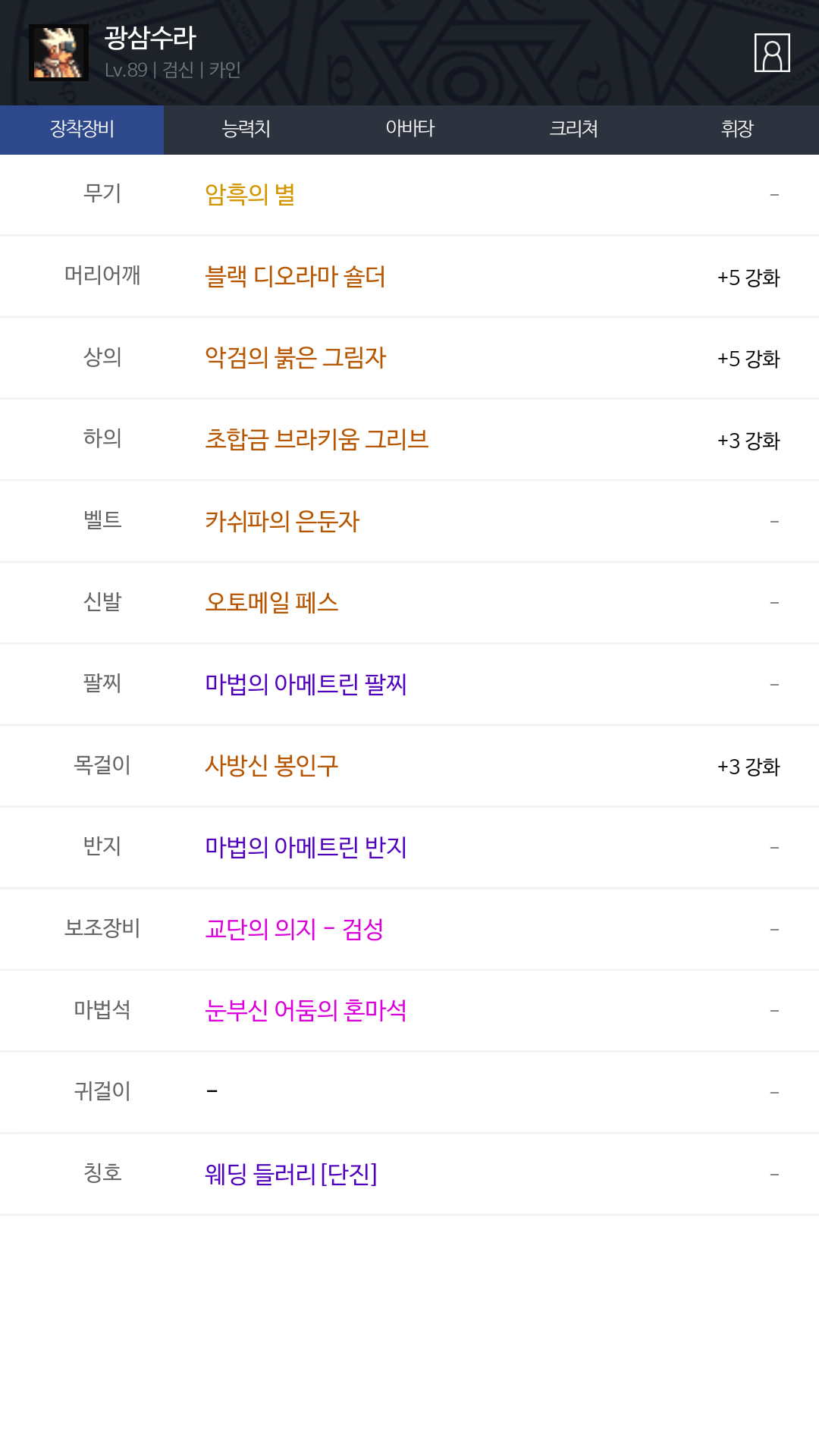
Task: View 초합금 브라키움 그리브 item
Action: [x=317, y=440]
